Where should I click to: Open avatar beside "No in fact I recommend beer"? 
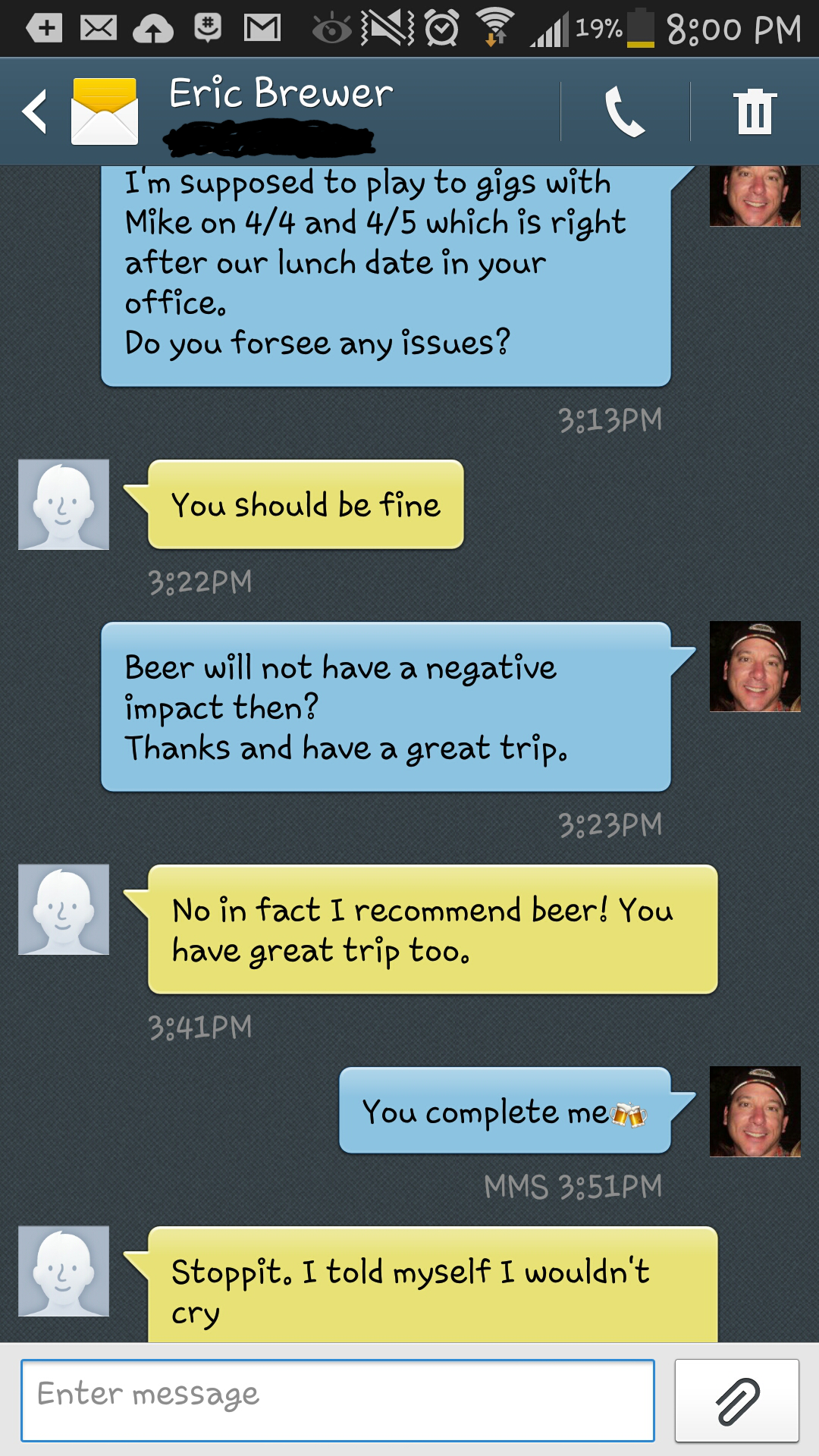click(x=64, y=909)
